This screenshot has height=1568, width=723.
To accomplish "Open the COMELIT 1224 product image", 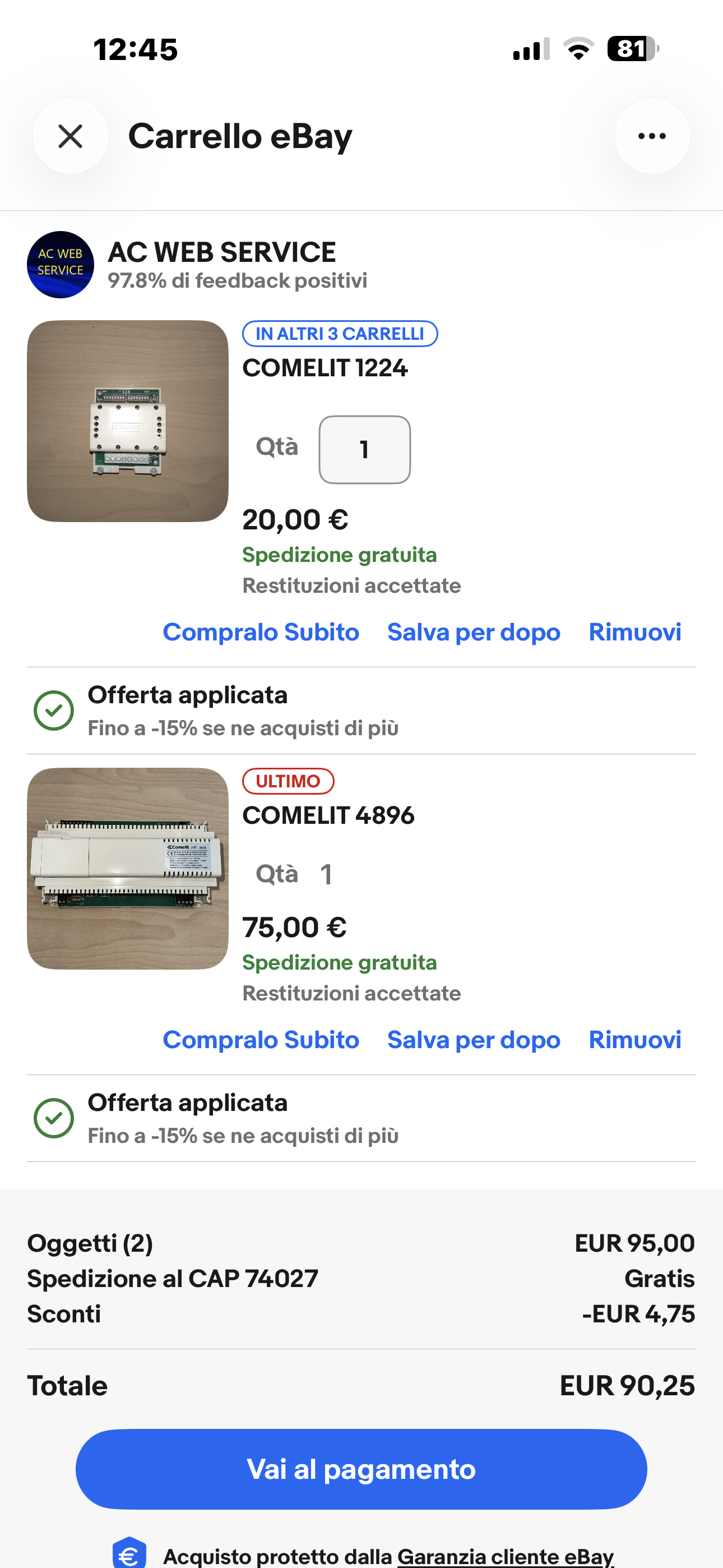I will coord(128,421).
